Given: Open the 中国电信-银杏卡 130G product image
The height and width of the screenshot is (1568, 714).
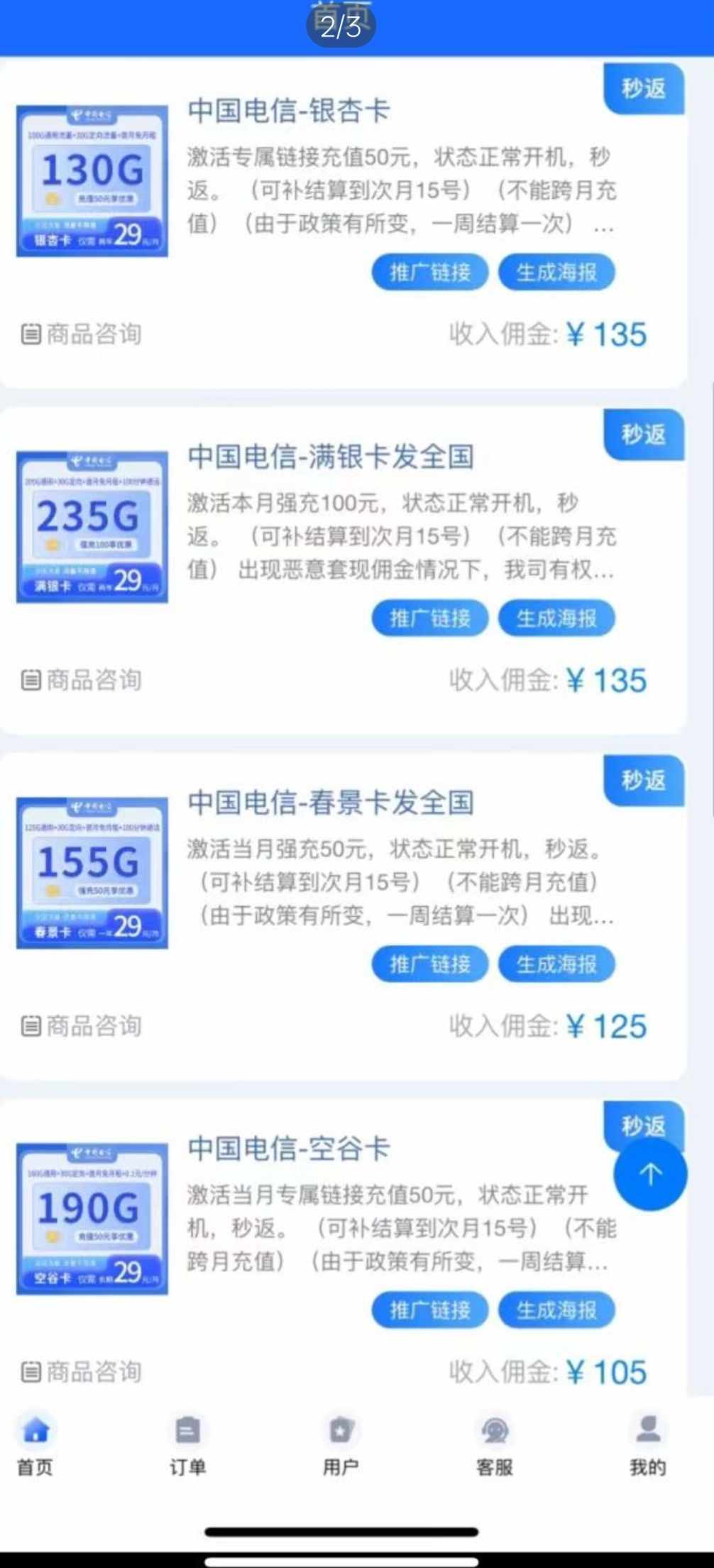Looking at the screenshot, I should [x=92, y=181].
